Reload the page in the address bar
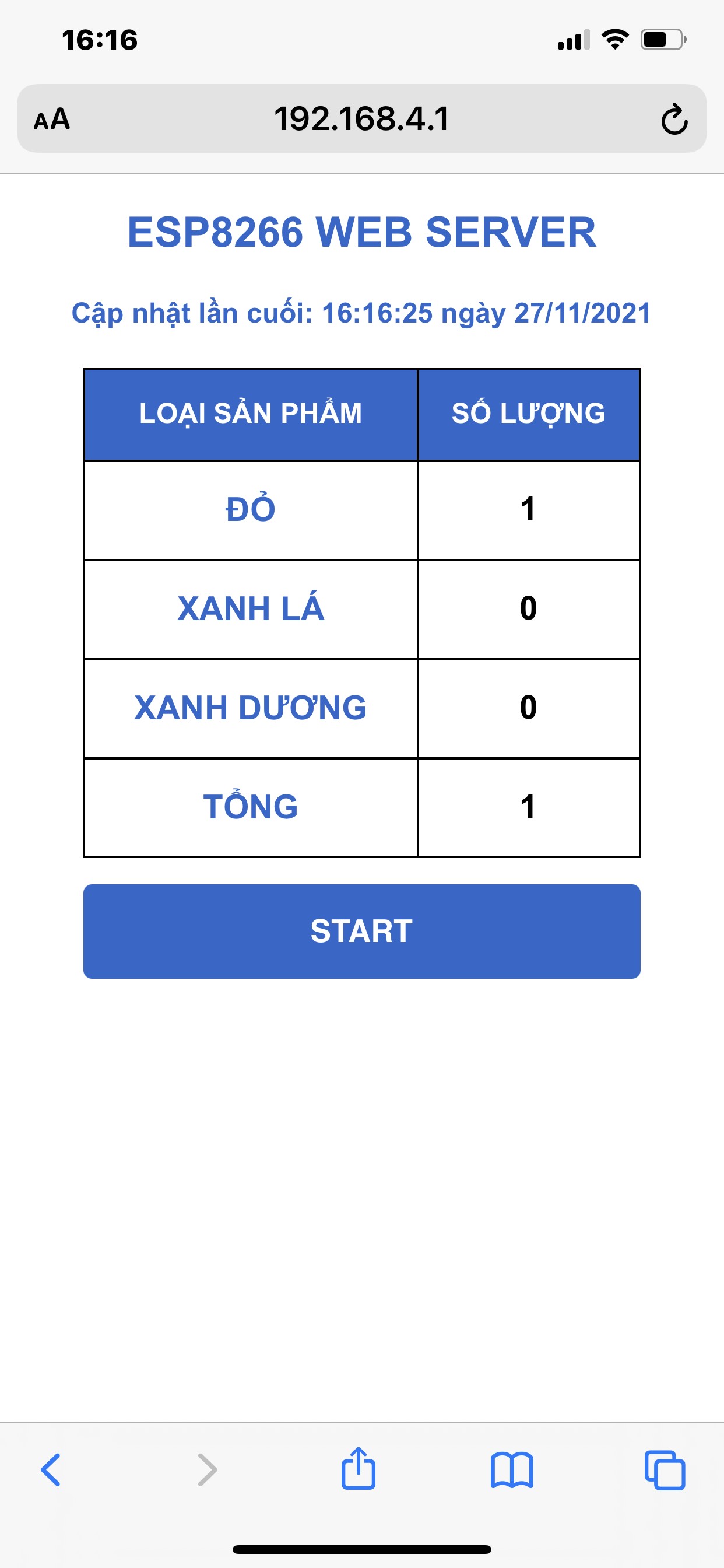Viewport: 724px width, 1568px height. [x=674, y=120]
